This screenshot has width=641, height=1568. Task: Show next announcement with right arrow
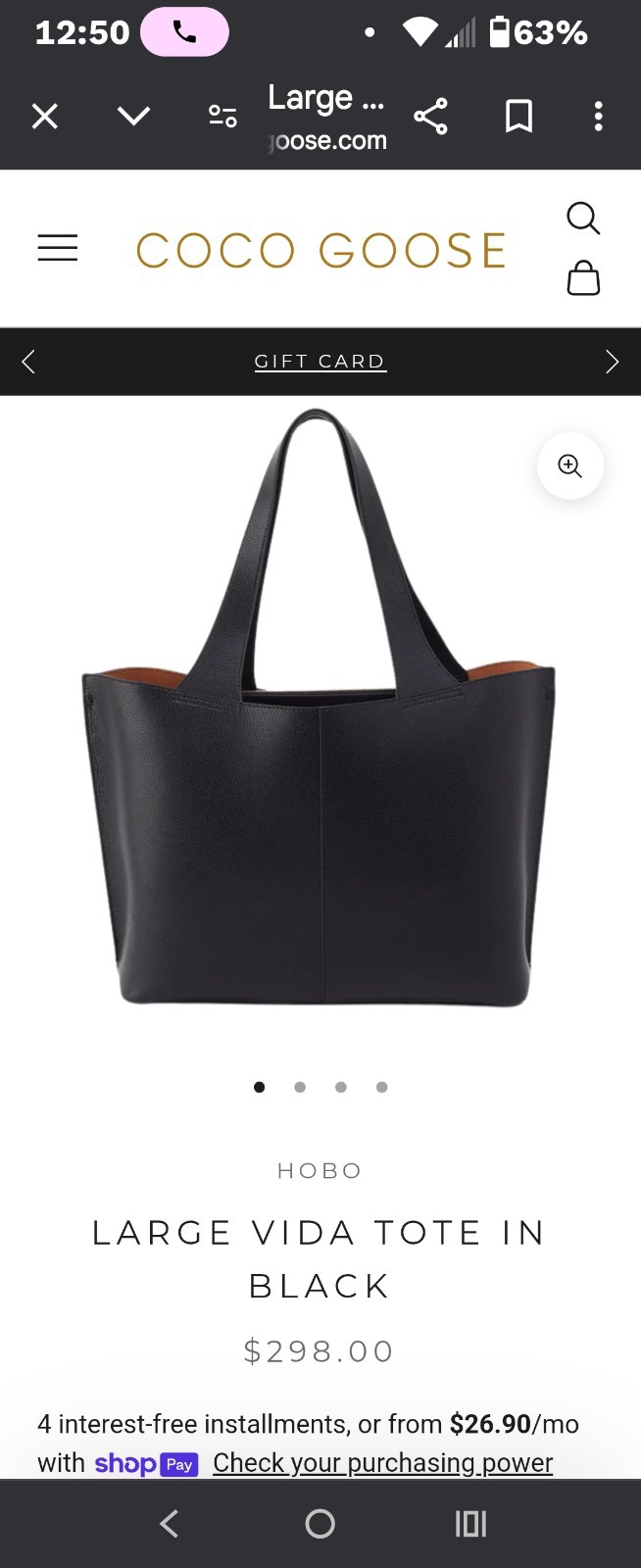612,362
